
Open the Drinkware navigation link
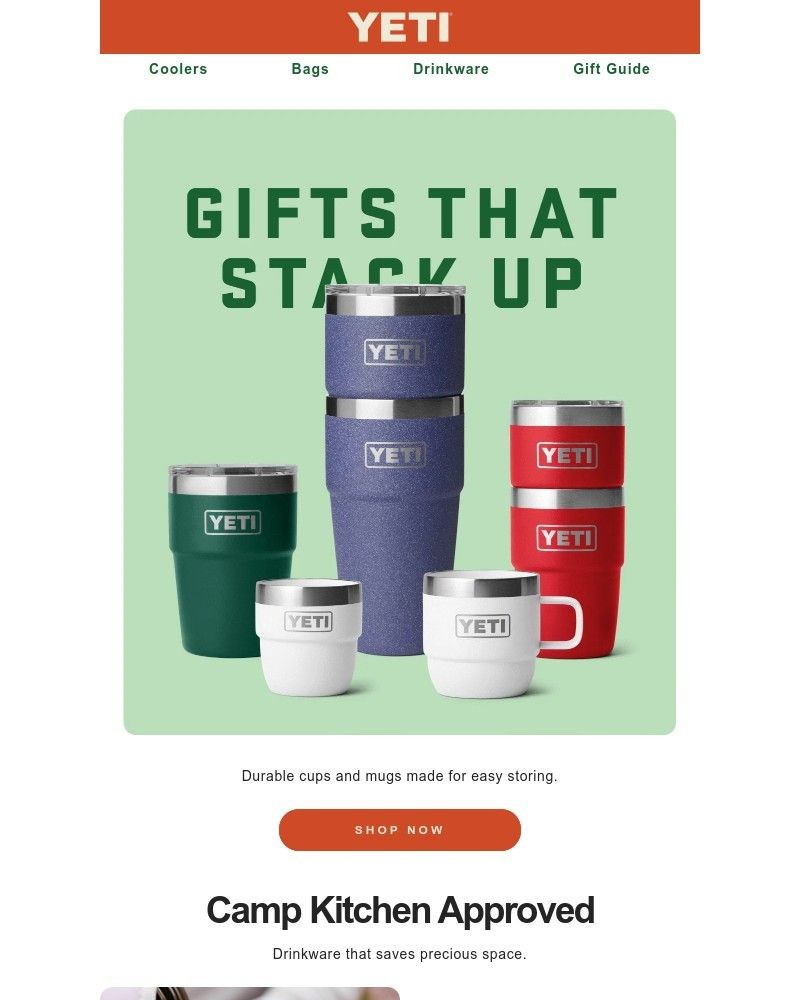tap(450, 69)
